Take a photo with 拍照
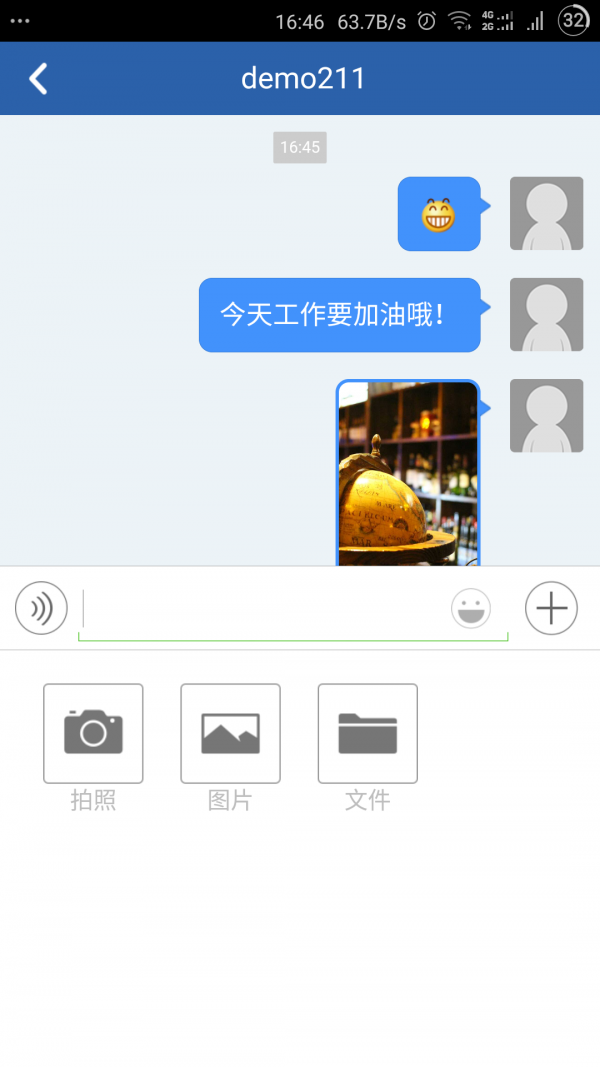600x1067 pixels. (x=93, y=733)
